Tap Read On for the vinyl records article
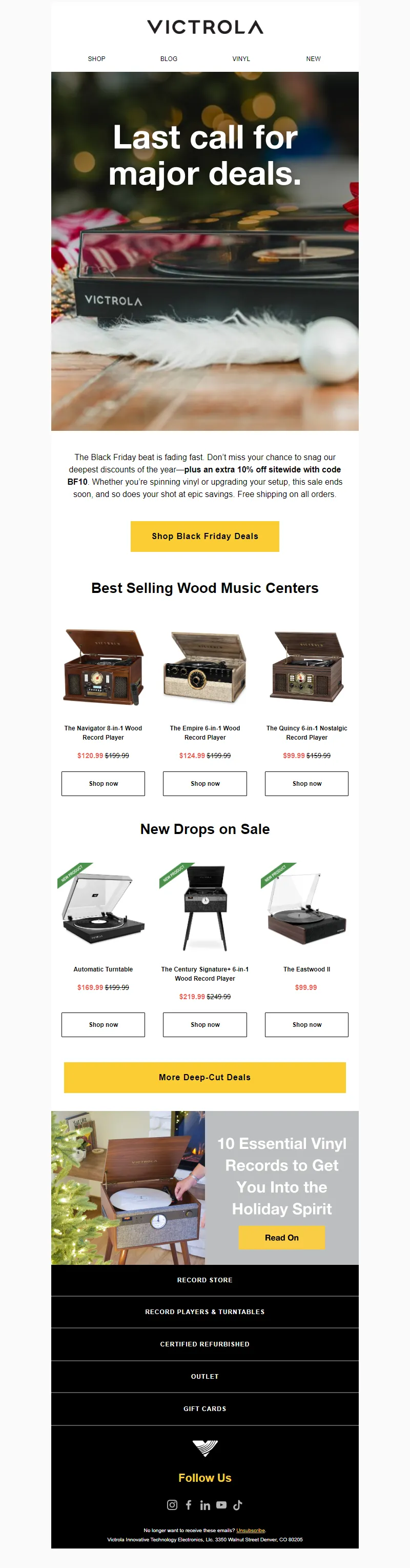410x1568 pixels. pos(282,1238)
